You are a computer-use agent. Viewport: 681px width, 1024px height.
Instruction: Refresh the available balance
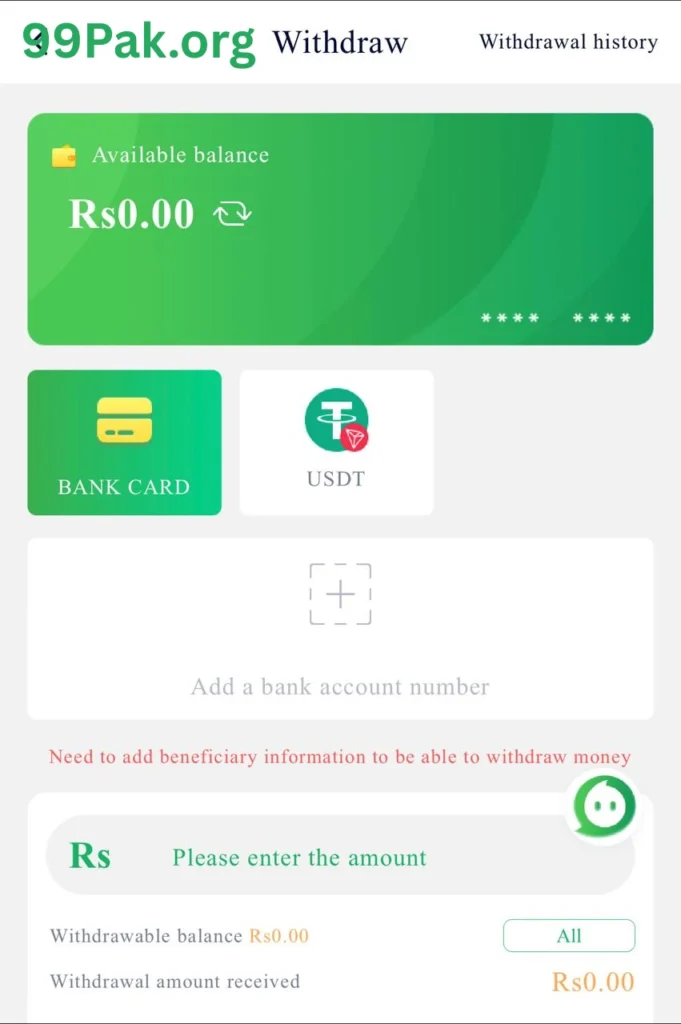233,214
